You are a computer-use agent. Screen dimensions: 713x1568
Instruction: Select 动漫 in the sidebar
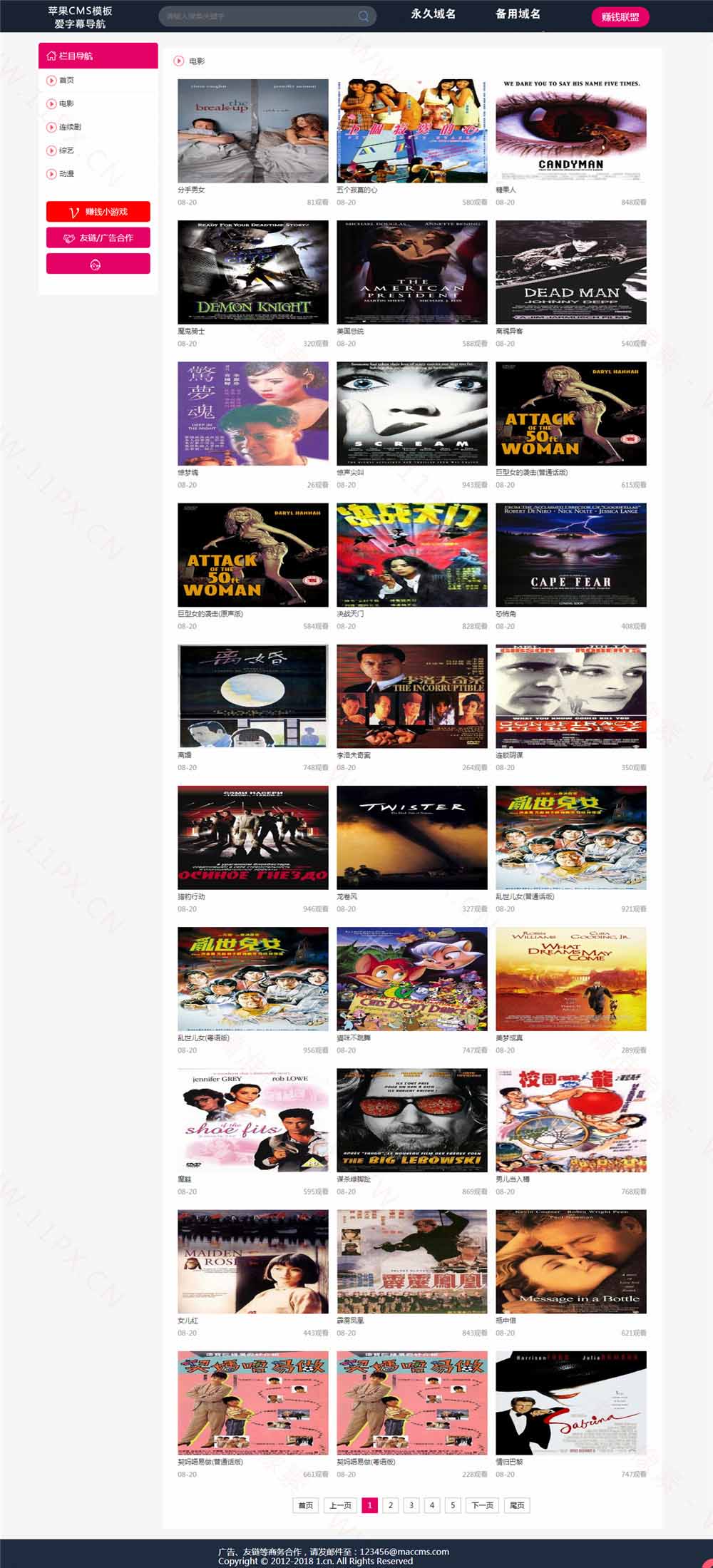pos(66,174)
